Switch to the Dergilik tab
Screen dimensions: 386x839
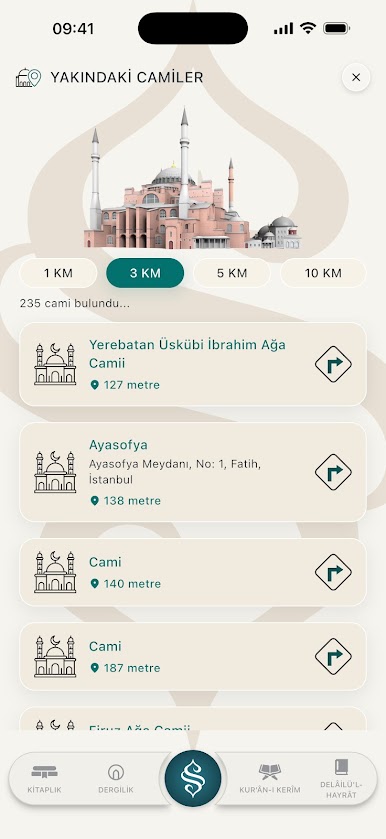coord(116,779)
